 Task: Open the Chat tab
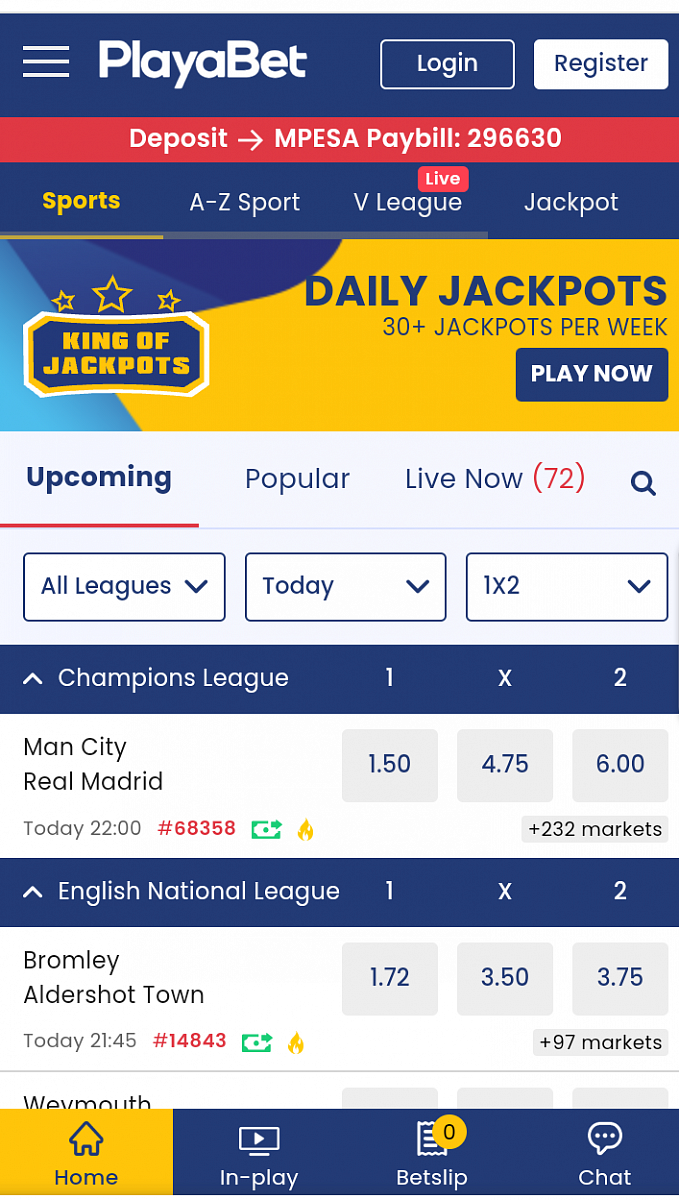pos(604,1154)
